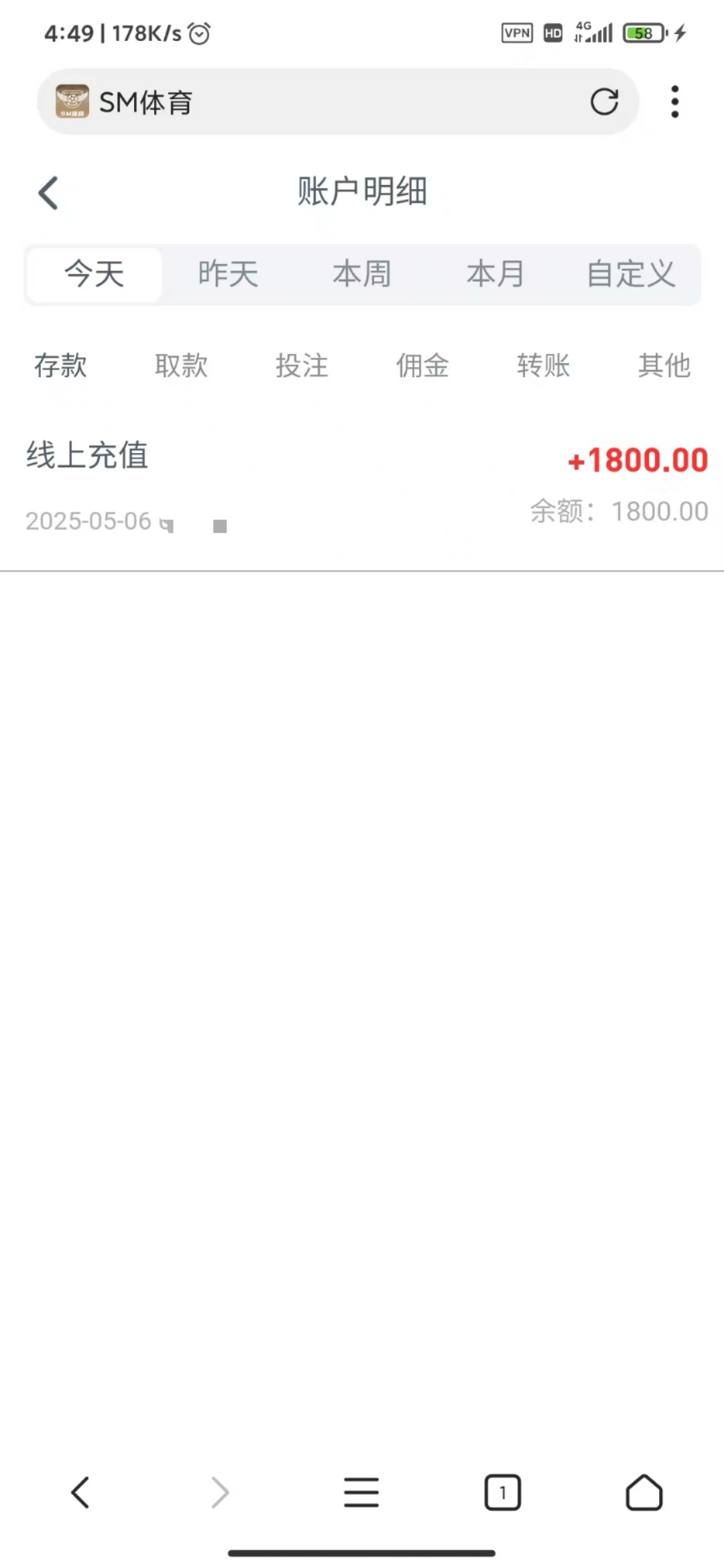
Task: Switch to the 转账 category
Action: 543,366
